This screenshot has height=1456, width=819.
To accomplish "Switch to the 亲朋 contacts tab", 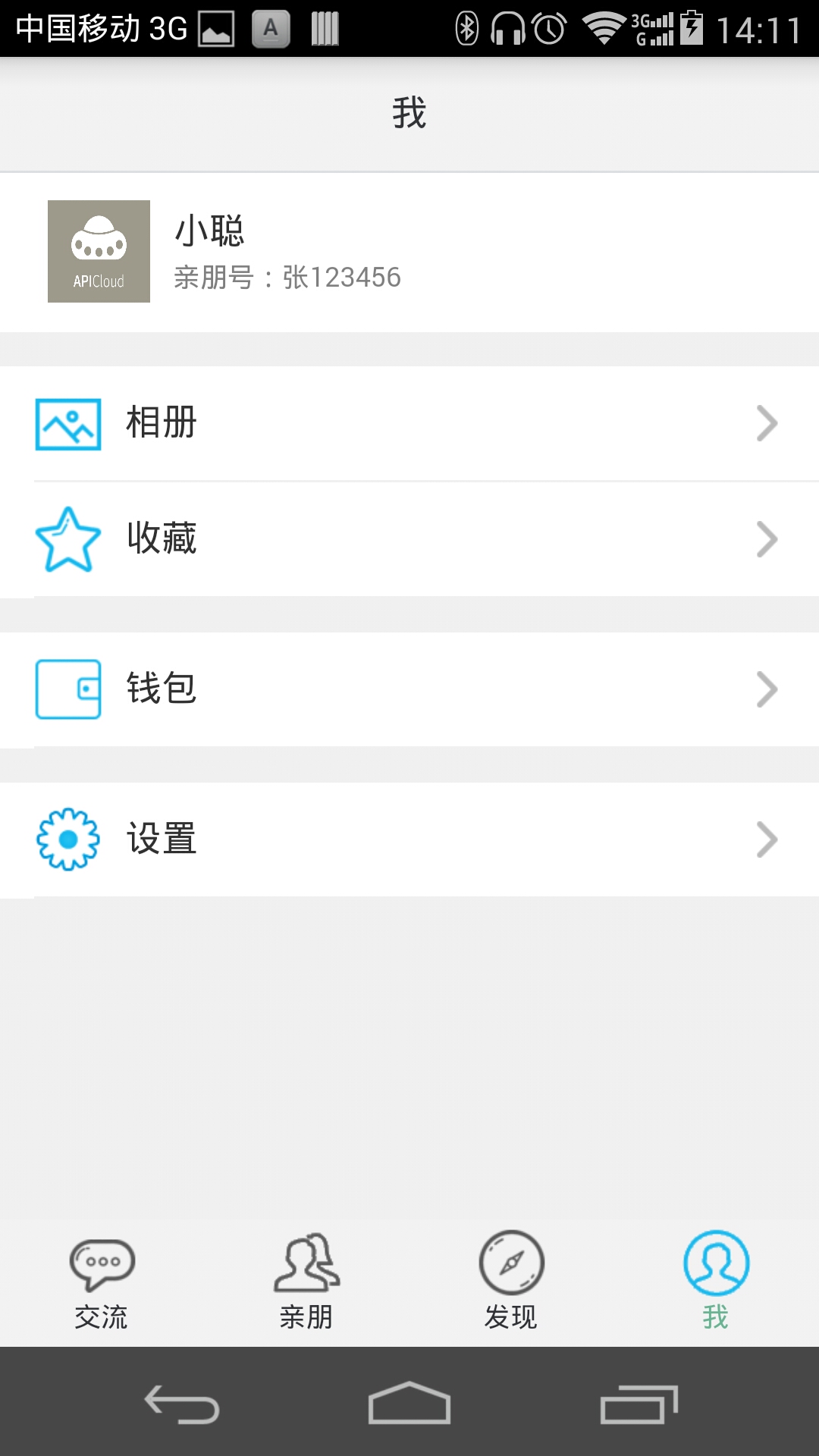I will coord(306,1282).
